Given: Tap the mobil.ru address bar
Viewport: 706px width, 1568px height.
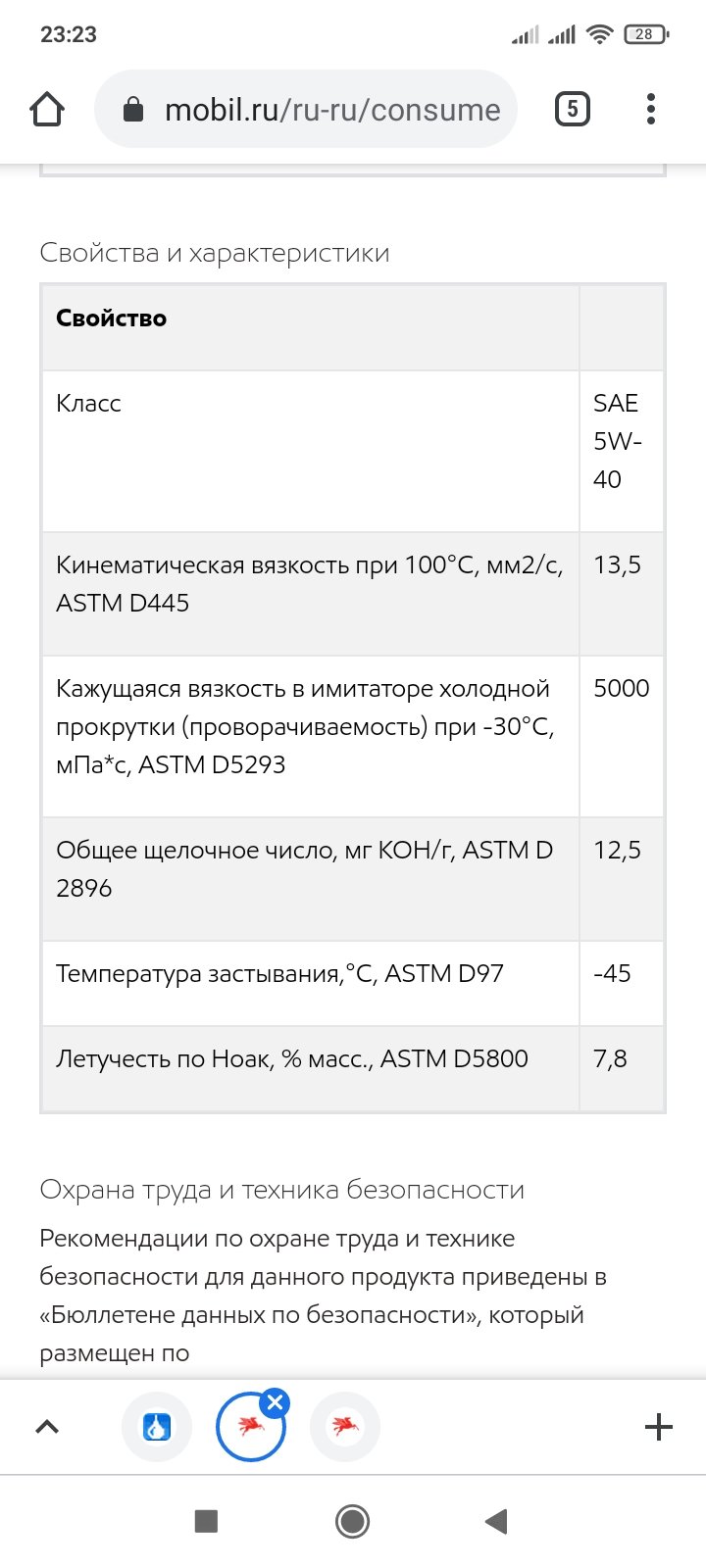Looking at the screenshot, I should click(306, 109).
